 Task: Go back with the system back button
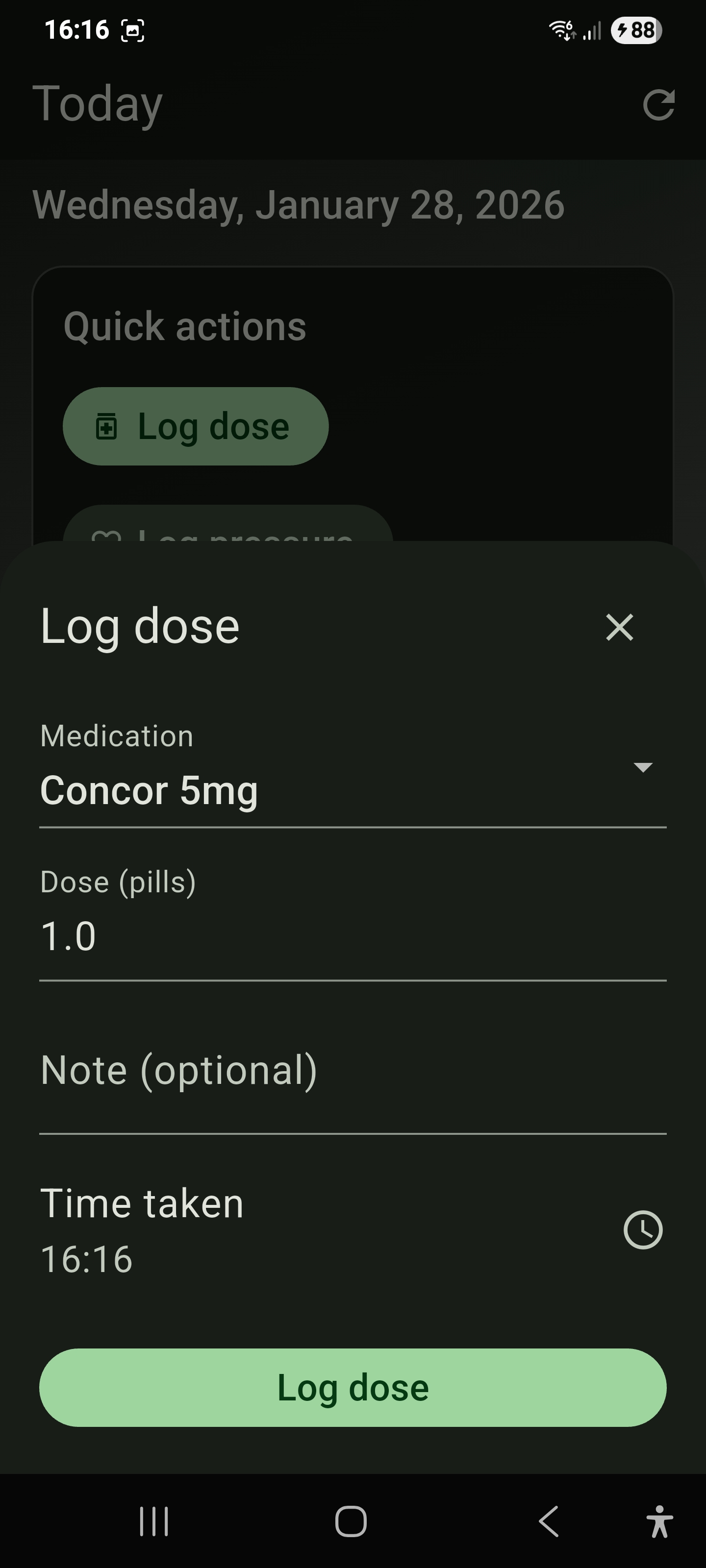(548, 1521)
